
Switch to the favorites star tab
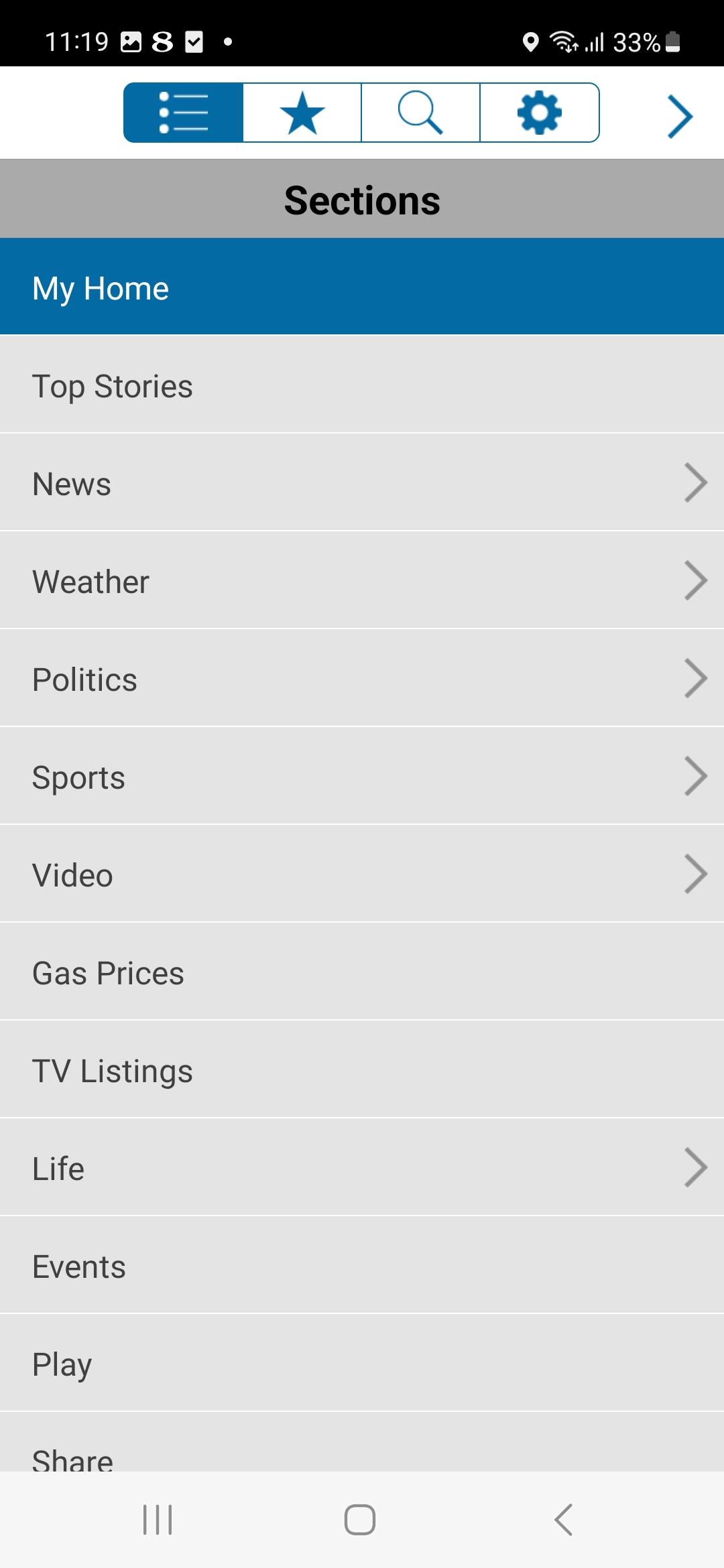pos(302,113)
